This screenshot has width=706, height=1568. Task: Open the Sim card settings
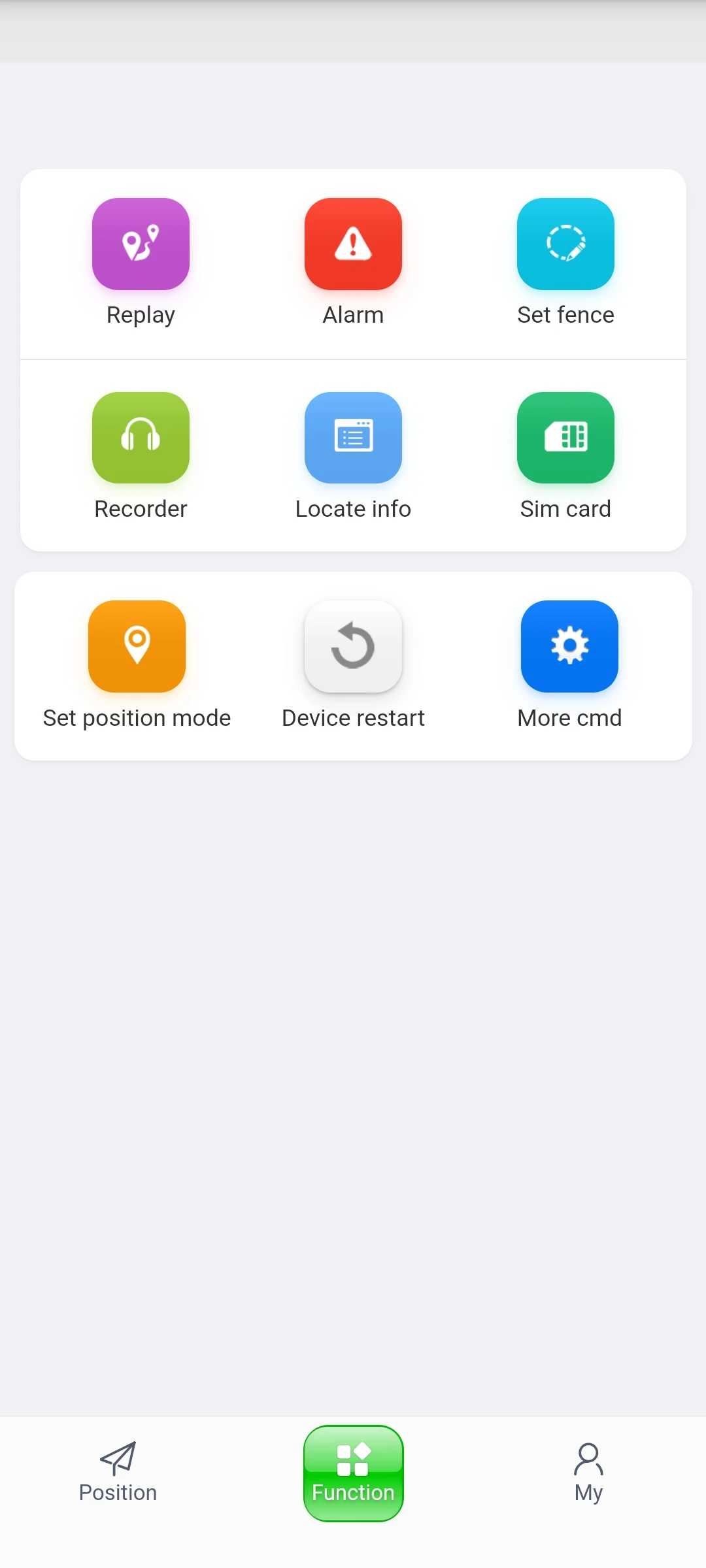(x=565, y=438)
